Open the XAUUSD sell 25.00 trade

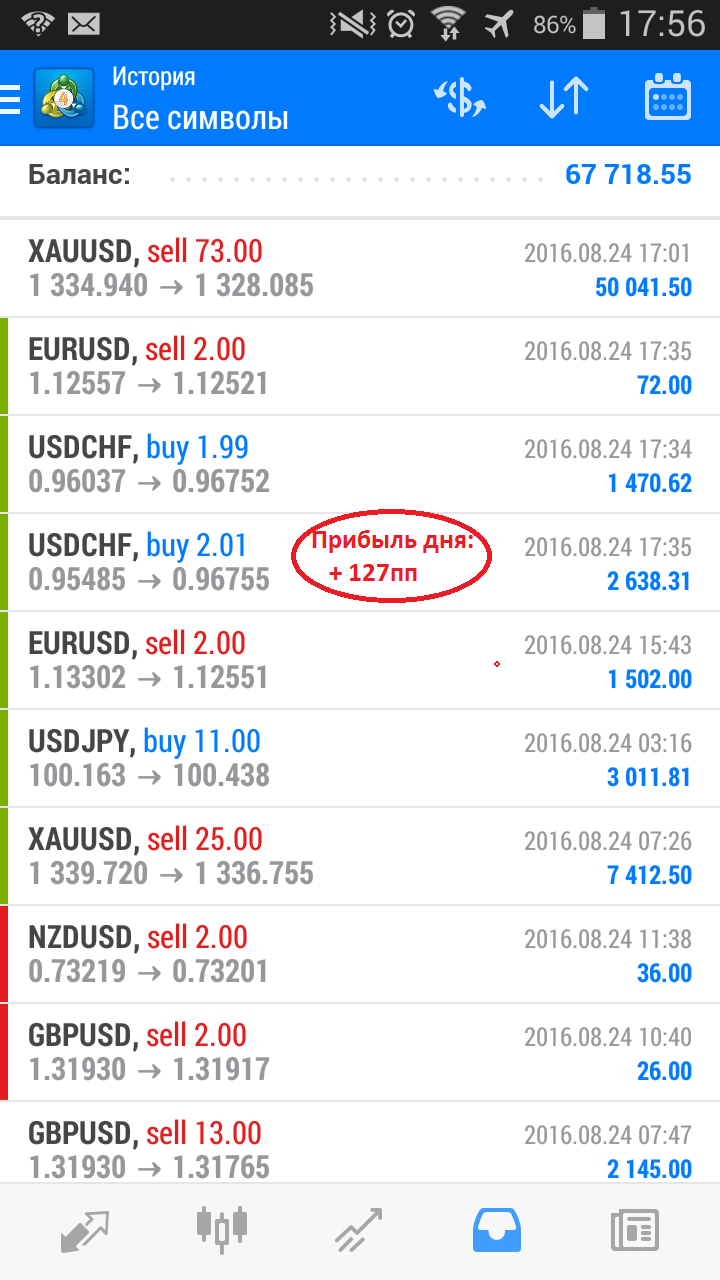click(x=360, y=857)
